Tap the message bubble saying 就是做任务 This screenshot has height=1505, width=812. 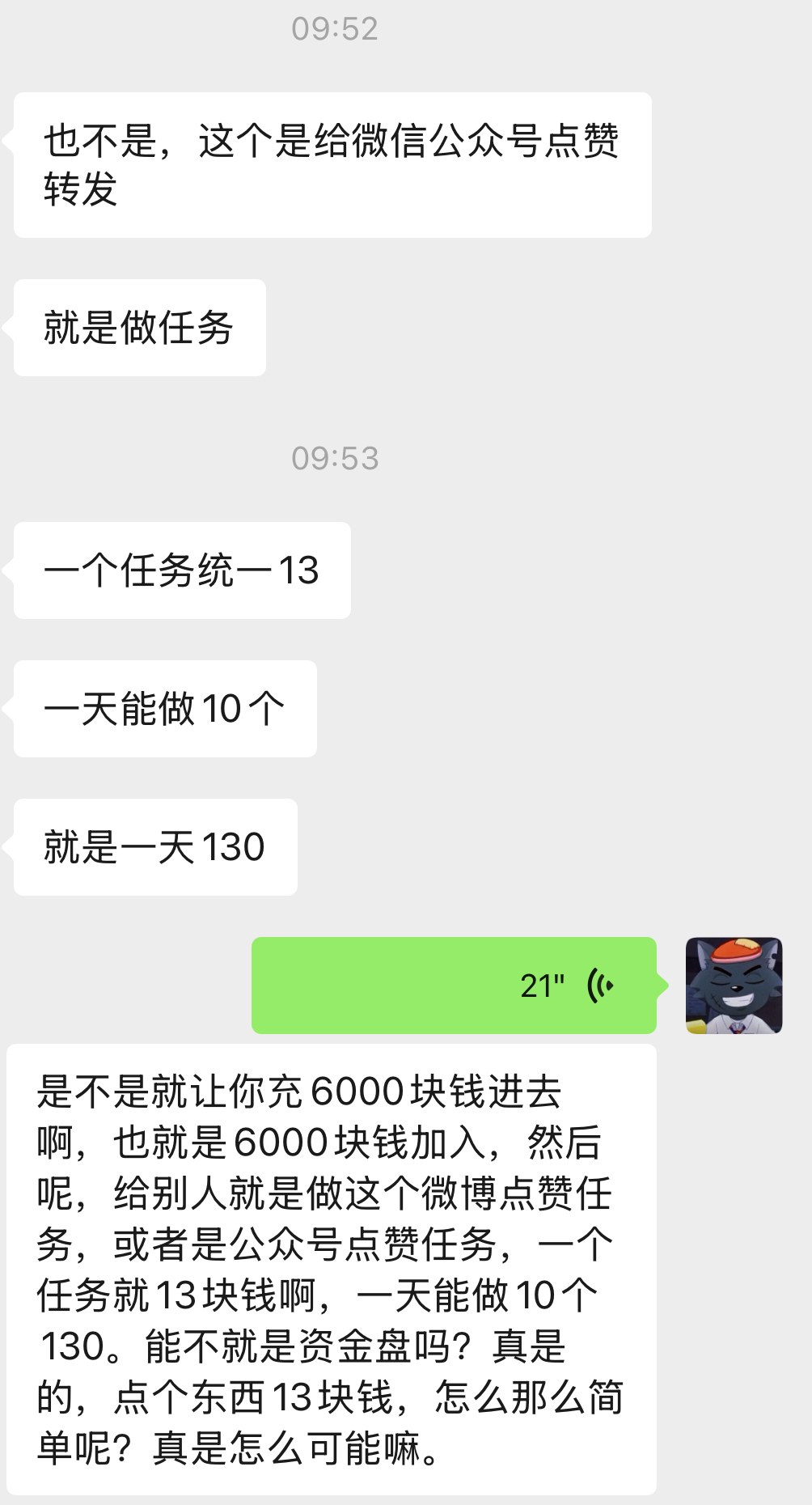tap(137, 327)
